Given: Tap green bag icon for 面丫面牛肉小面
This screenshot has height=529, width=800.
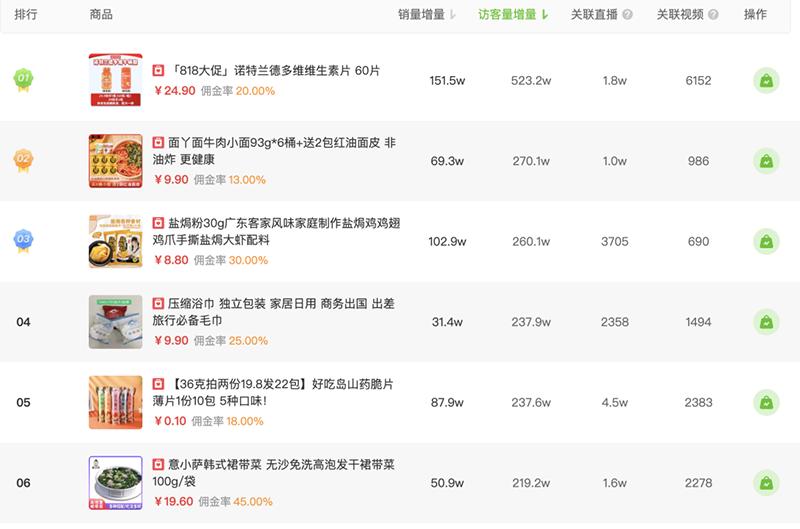Looking at the screenshot, I should tap(765, 161).
